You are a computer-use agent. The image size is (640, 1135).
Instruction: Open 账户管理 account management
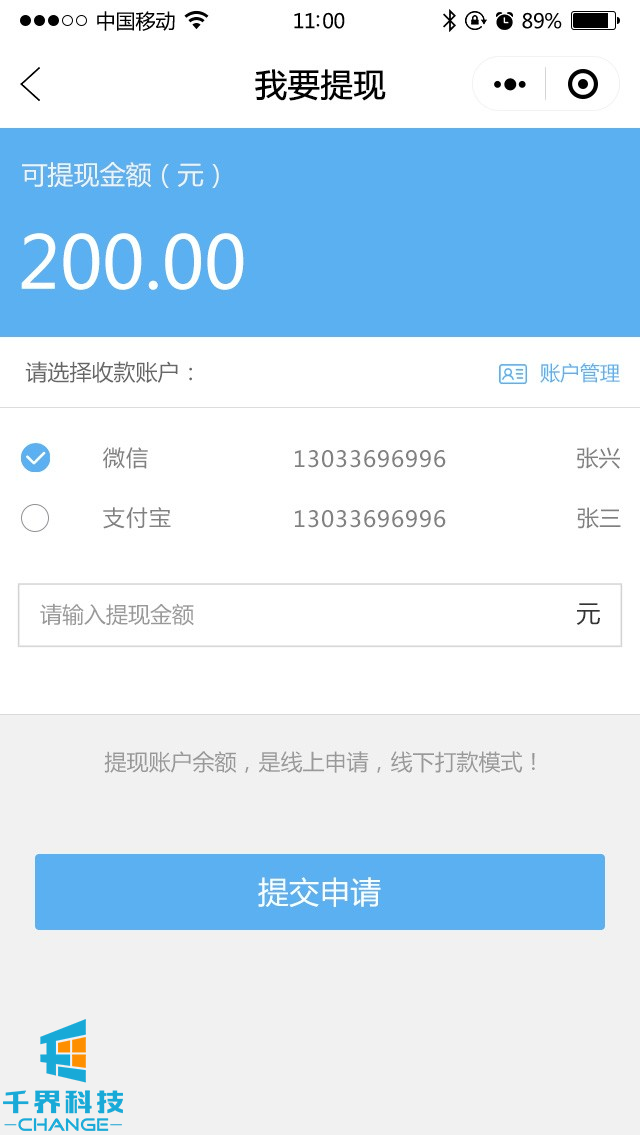tap(560, 374)
